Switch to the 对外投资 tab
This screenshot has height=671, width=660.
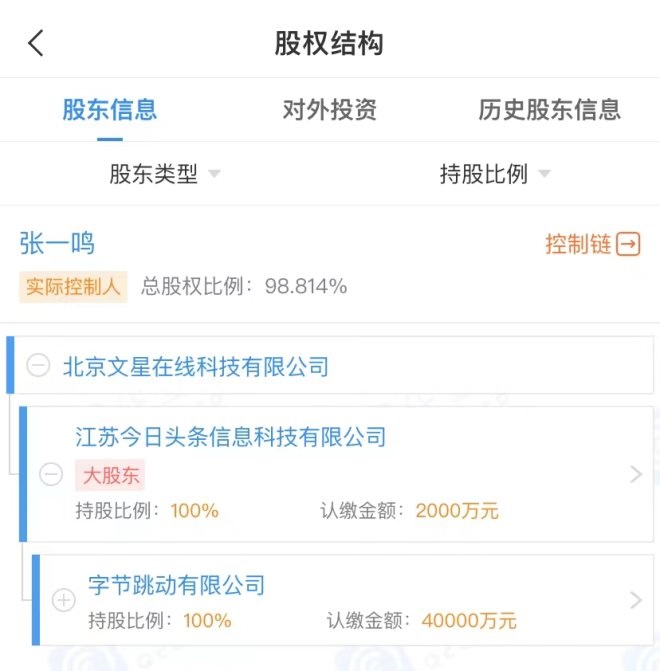pyautogui.click(x=329, y=110)
